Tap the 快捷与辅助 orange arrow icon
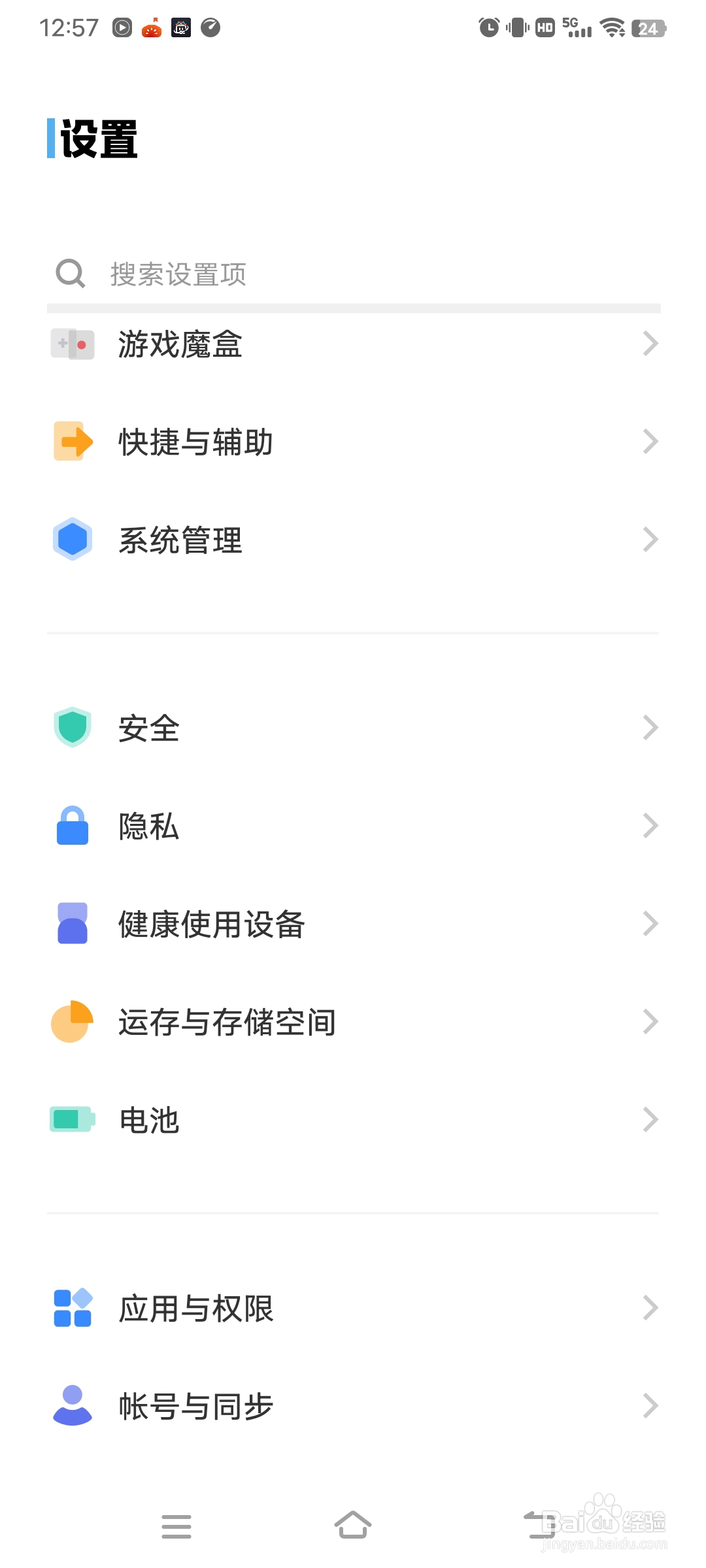The height and width of the screenshot is (1568, 706). (73, 441)
